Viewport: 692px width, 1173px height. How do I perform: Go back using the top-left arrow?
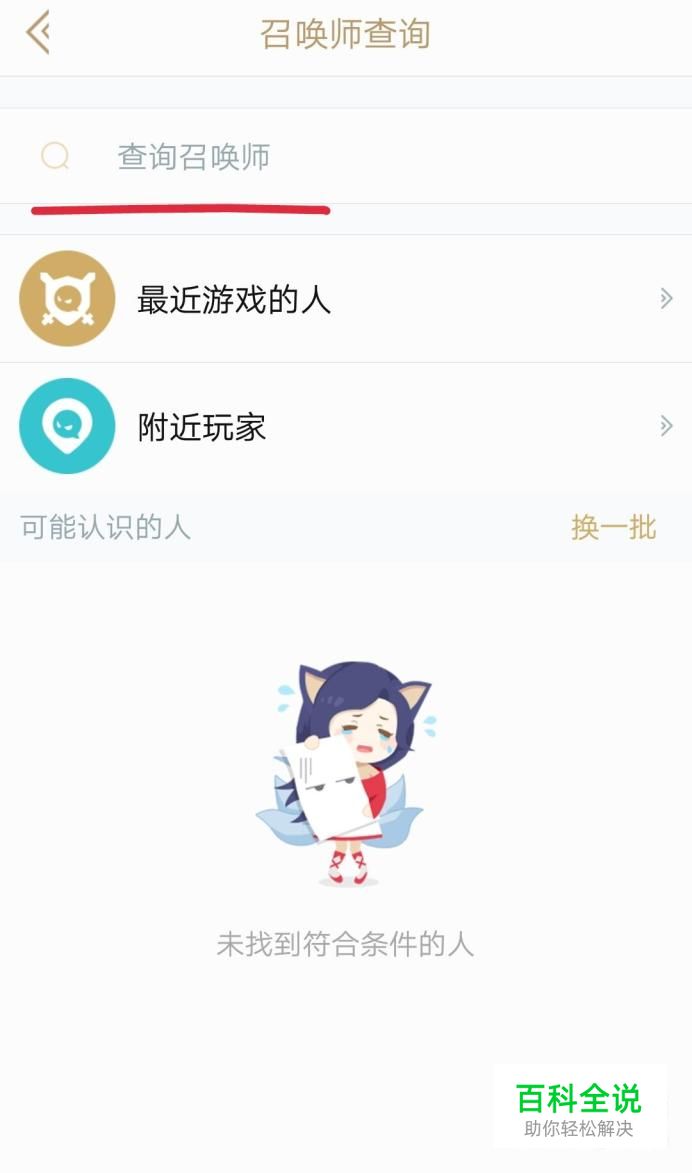coord(38,32)
